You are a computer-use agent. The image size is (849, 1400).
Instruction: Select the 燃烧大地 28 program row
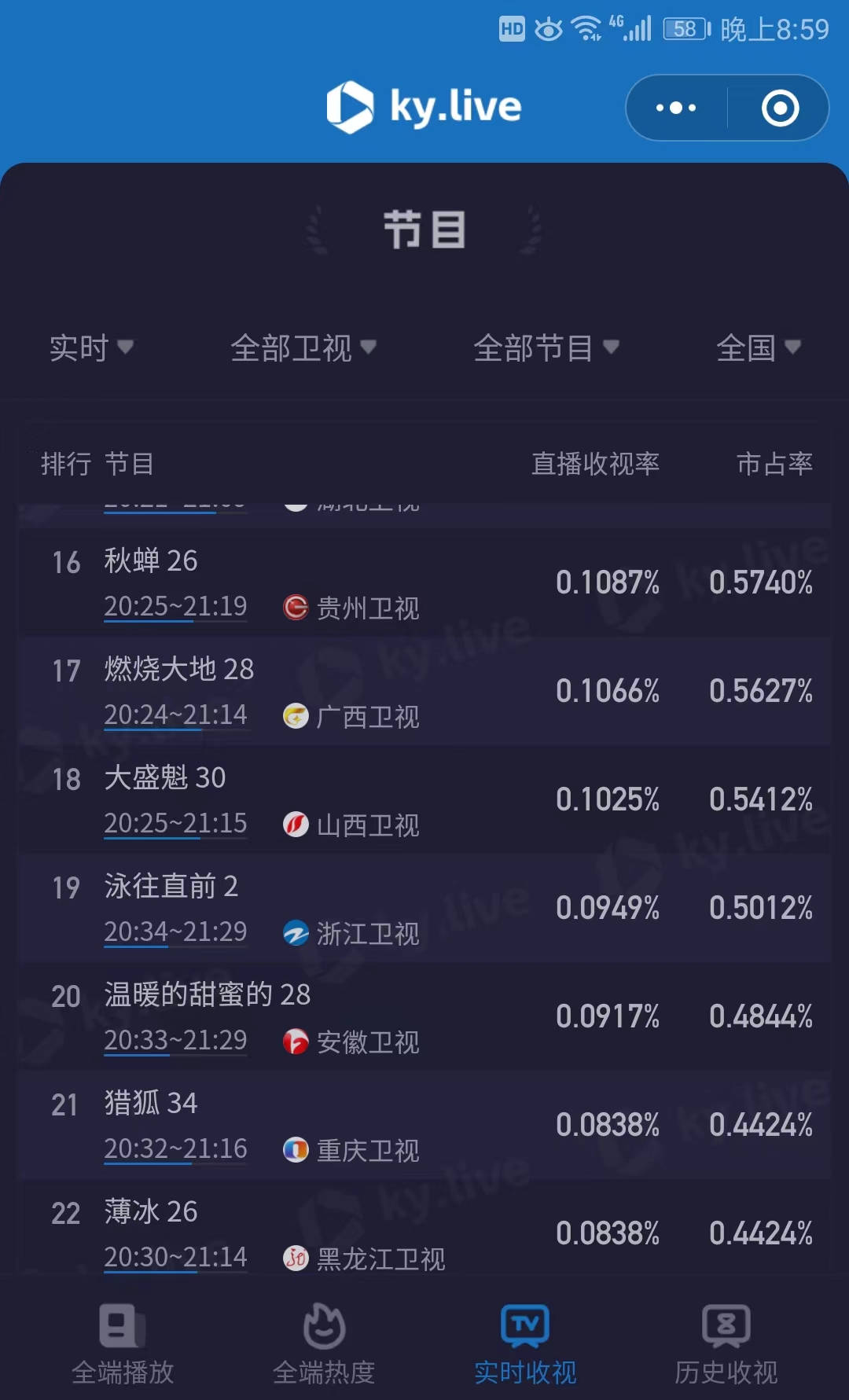point(424,692)
